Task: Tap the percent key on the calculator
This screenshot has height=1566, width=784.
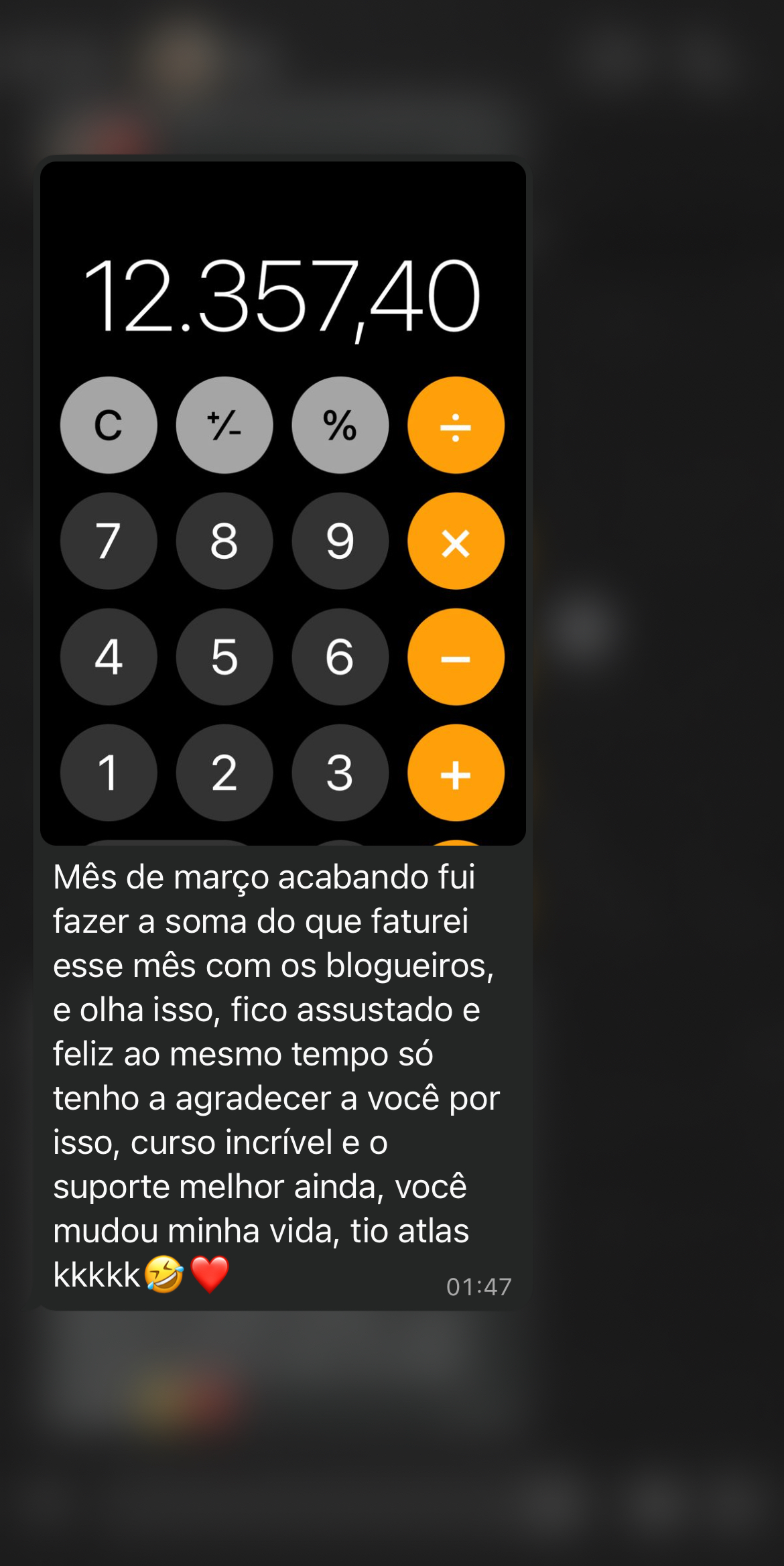Action: pos(340,425)
